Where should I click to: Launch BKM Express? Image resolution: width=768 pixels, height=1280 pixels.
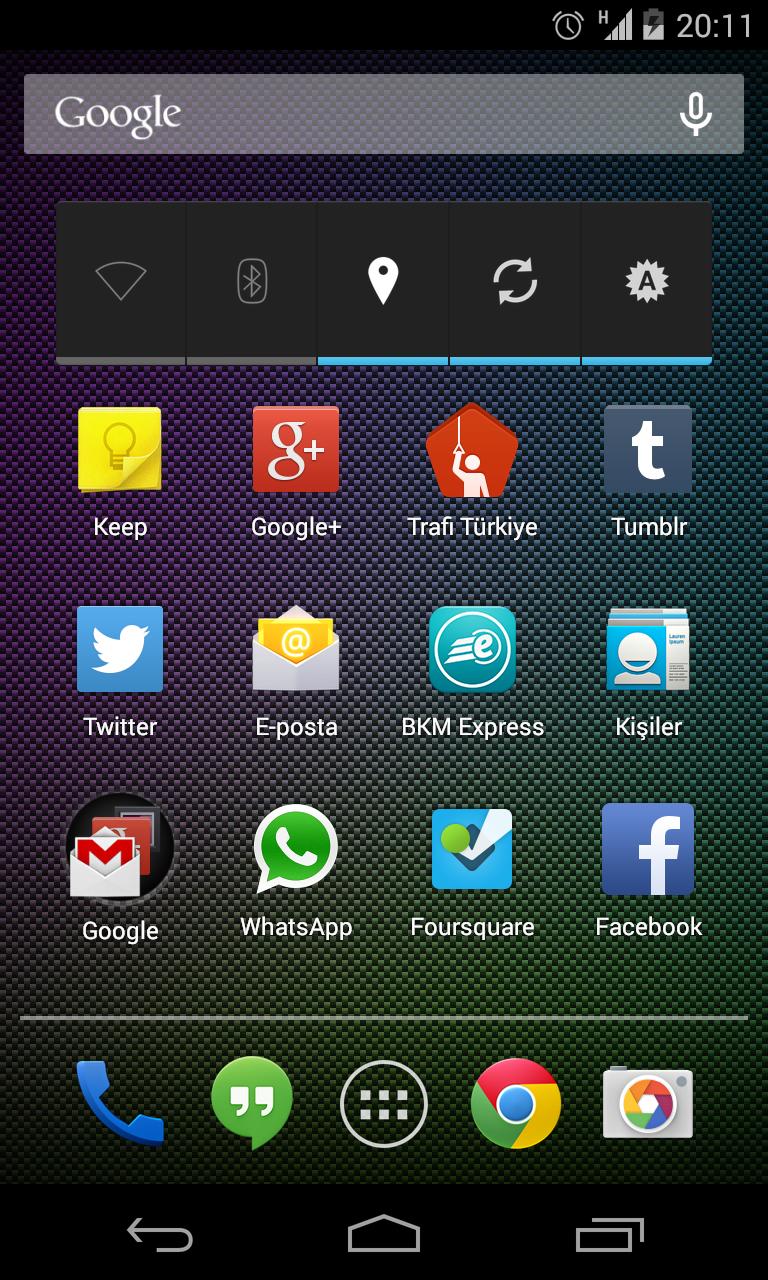(472, 650)
